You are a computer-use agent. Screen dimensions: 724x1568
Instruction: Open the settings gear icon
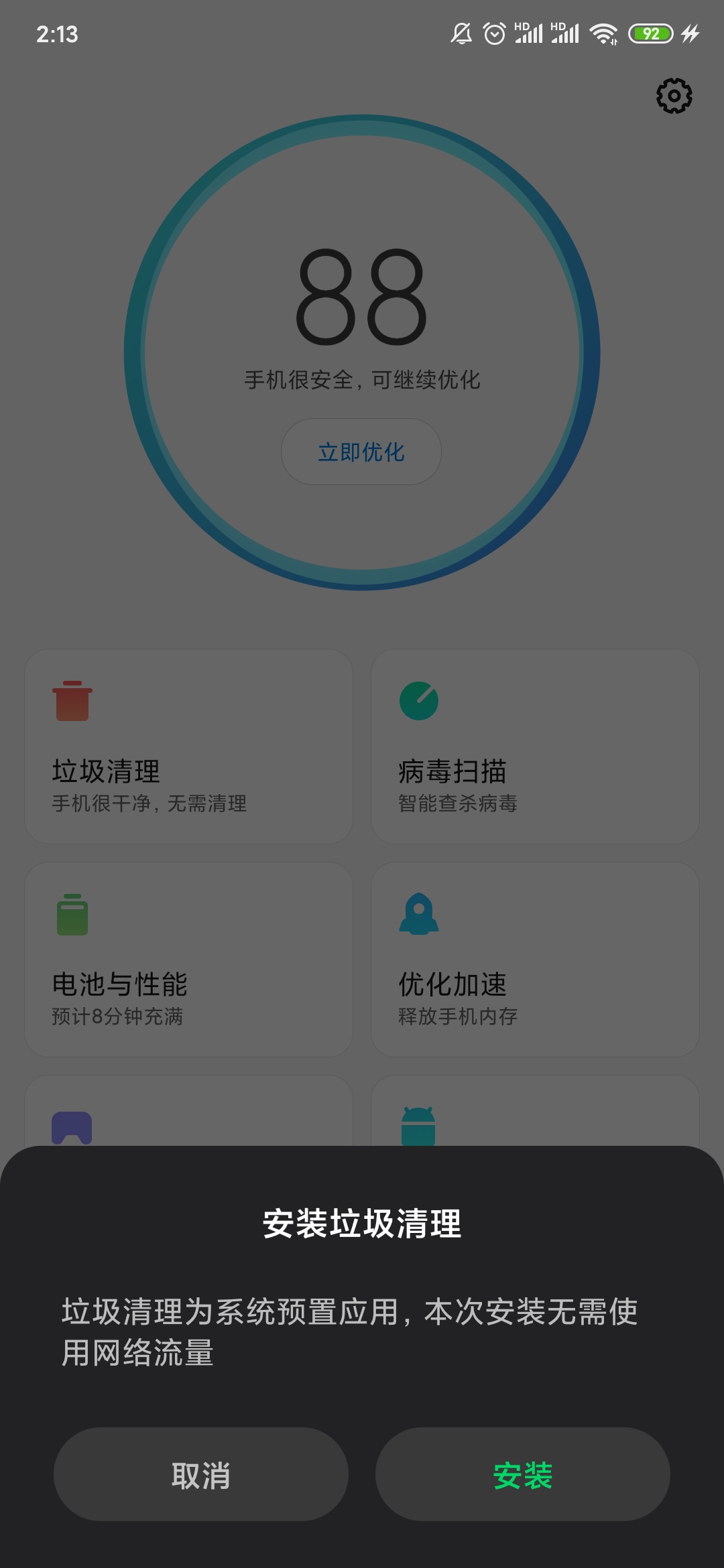click(x=674, y=96)
